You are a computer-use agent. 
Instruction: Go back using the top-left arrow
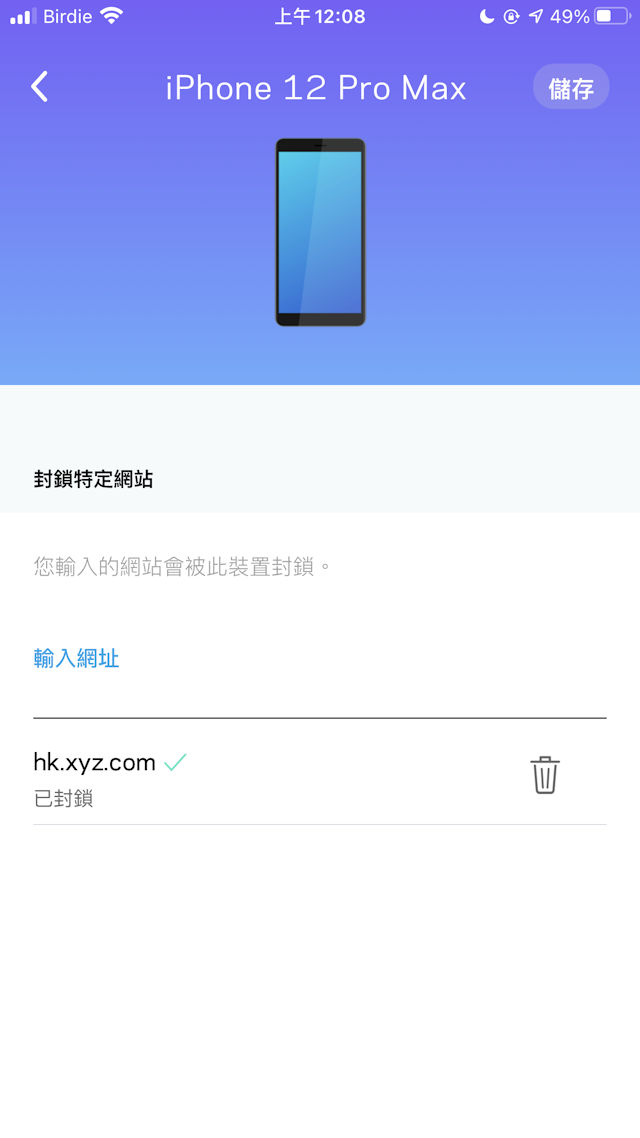click(40, 87)
